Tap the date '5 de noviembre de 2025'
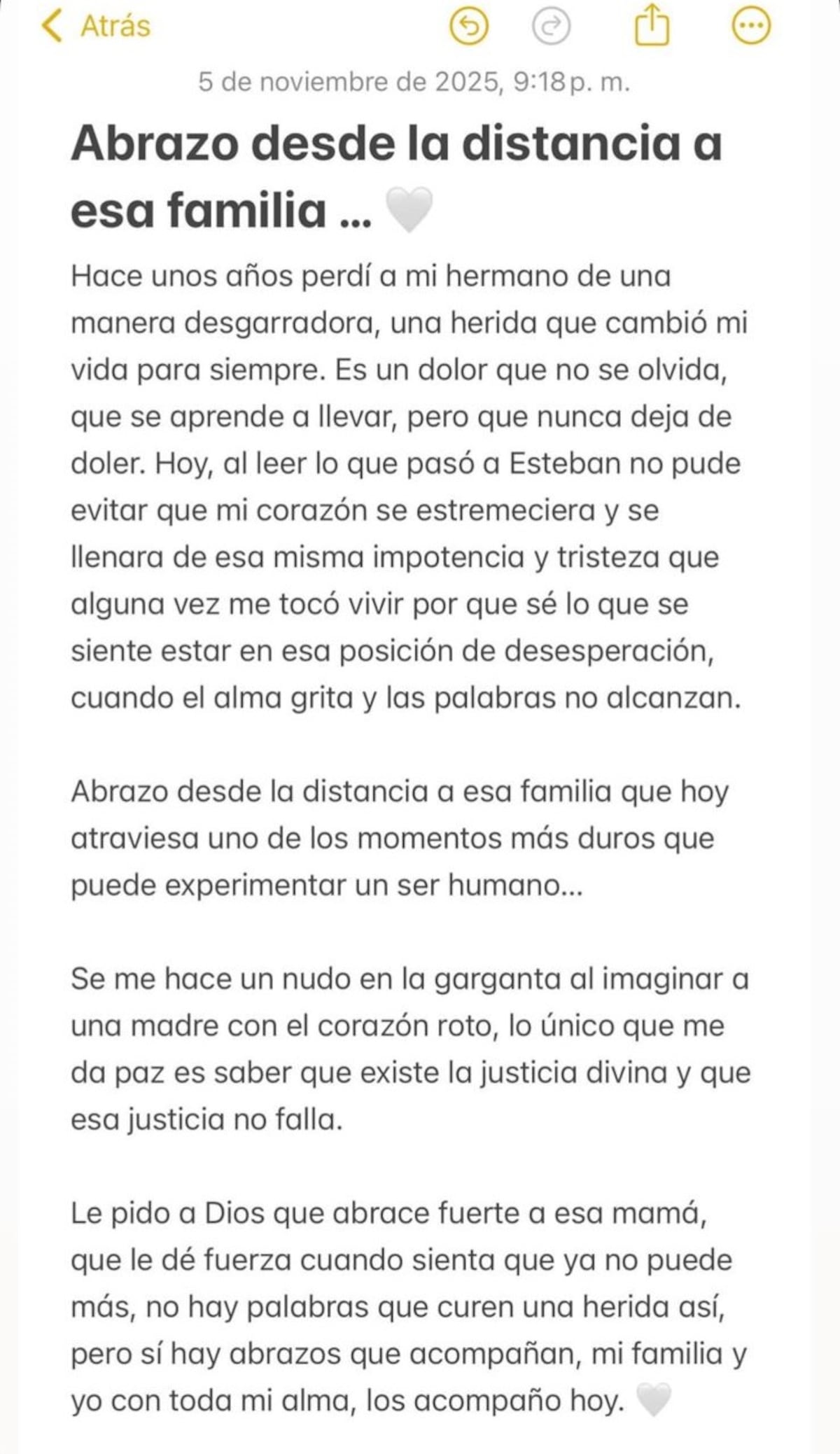The image size is (840, 1454). (x=416, y=83)
